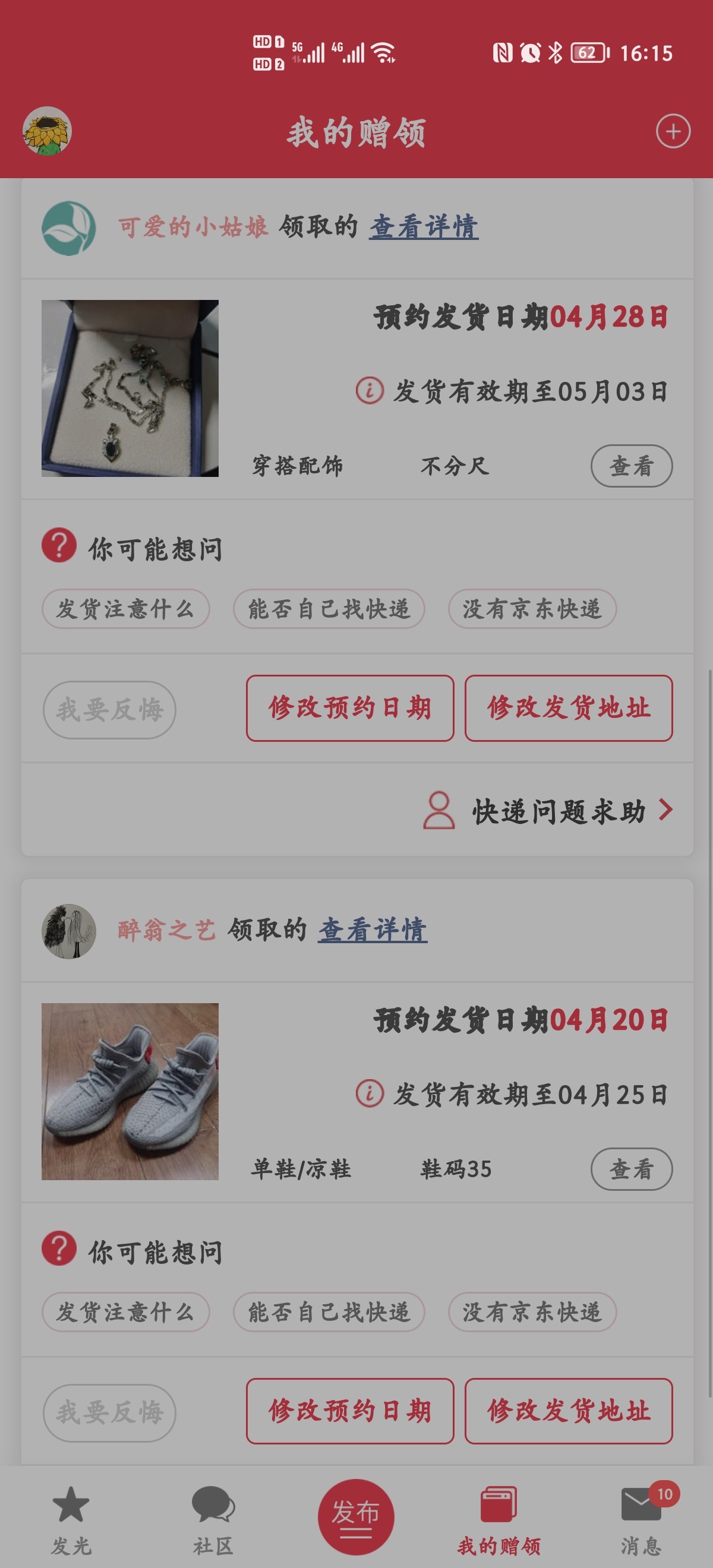Open the profile avatar in the header
The image size is (713, 1568).
click(47, 131)
